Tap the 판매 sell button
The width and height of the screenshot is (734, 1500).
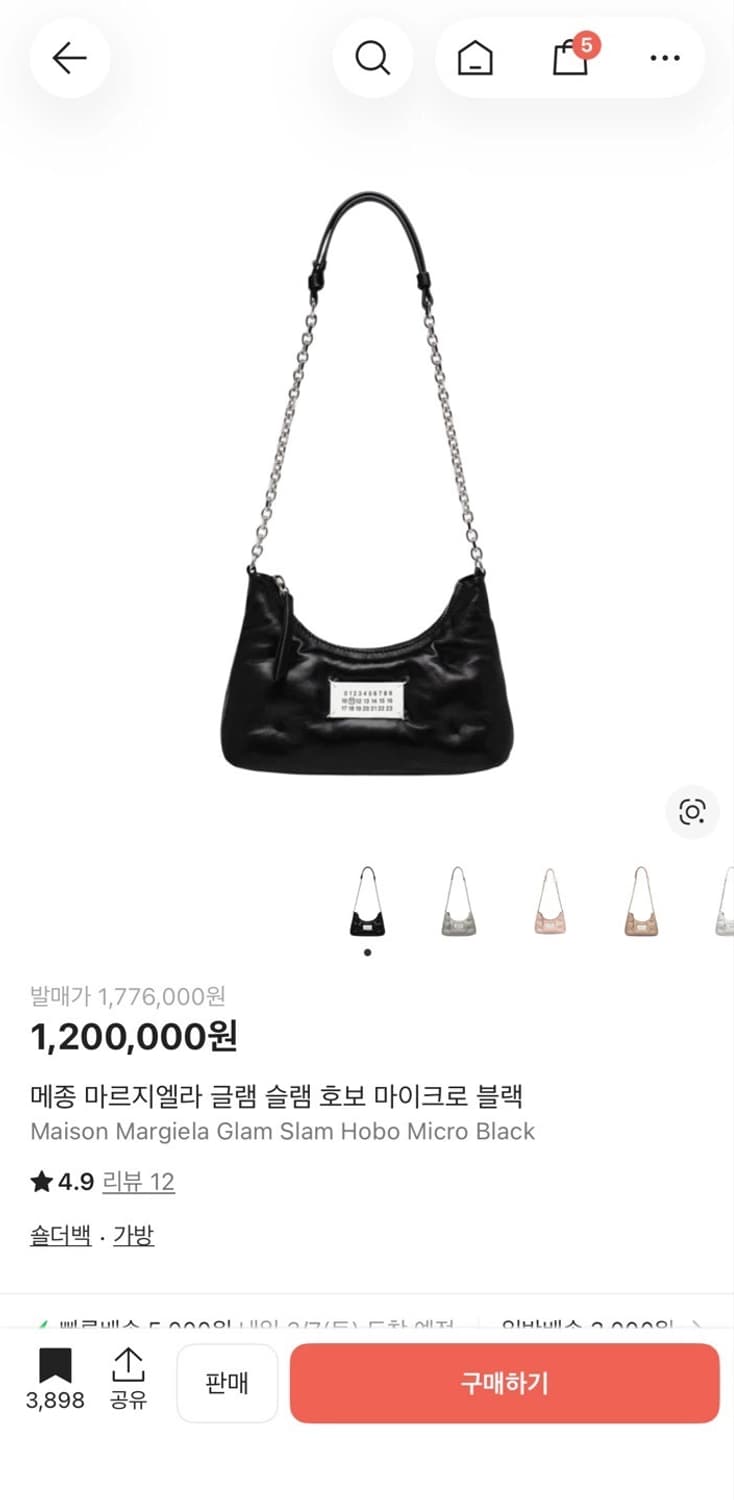tap(227, 1383)
